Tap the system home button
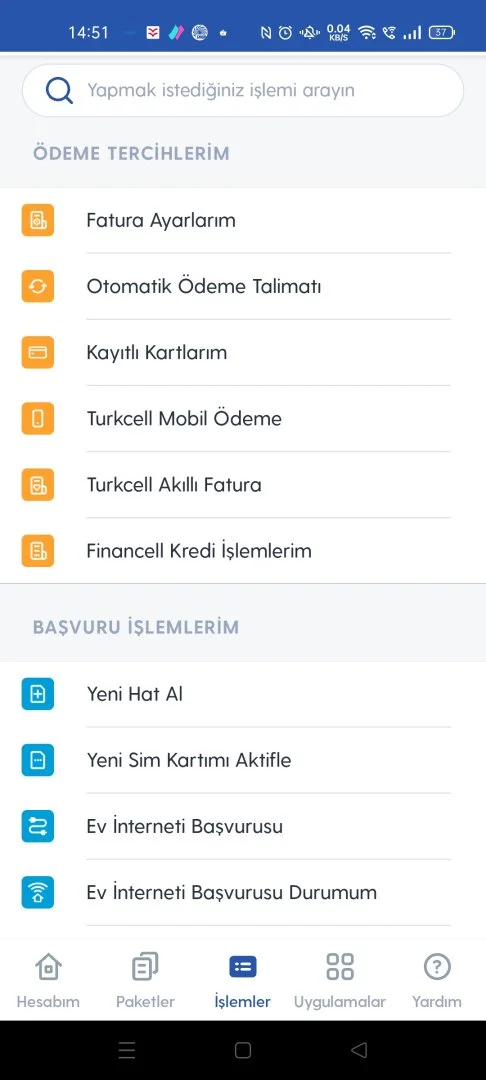Screen dimensions: 486x1080 pos(242,1050)
